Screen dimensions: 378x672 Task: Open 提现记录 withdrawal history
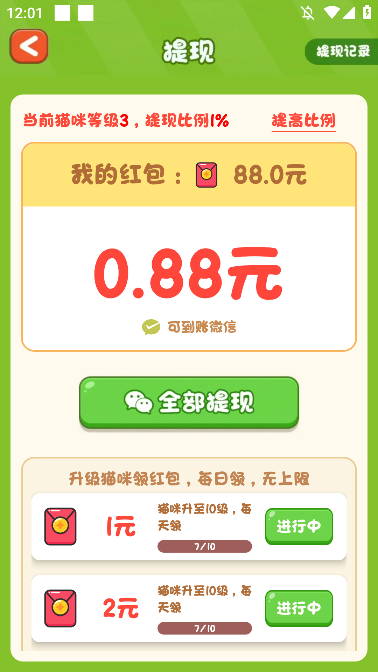click(x=342, y=51)
